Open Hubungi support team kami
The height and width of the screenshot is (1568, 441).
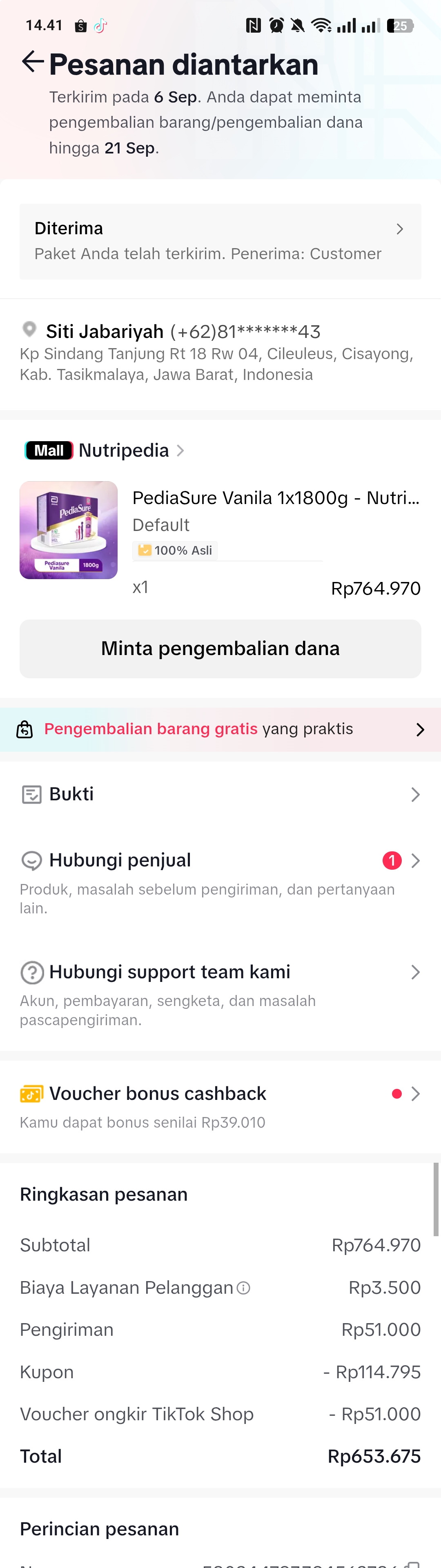point(220,972)
